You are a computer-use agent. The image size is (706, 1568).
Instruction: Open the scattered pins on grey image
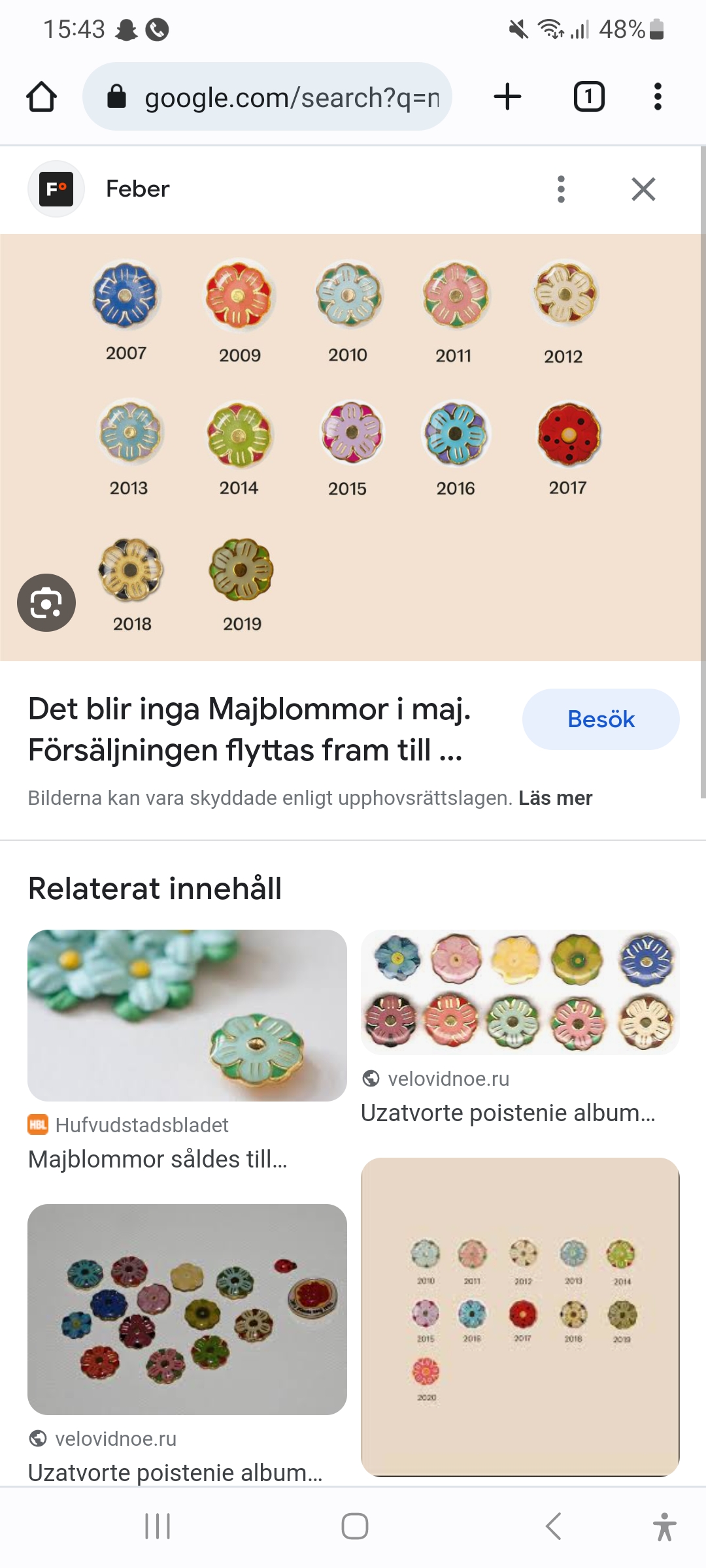tap(187, 1309)
